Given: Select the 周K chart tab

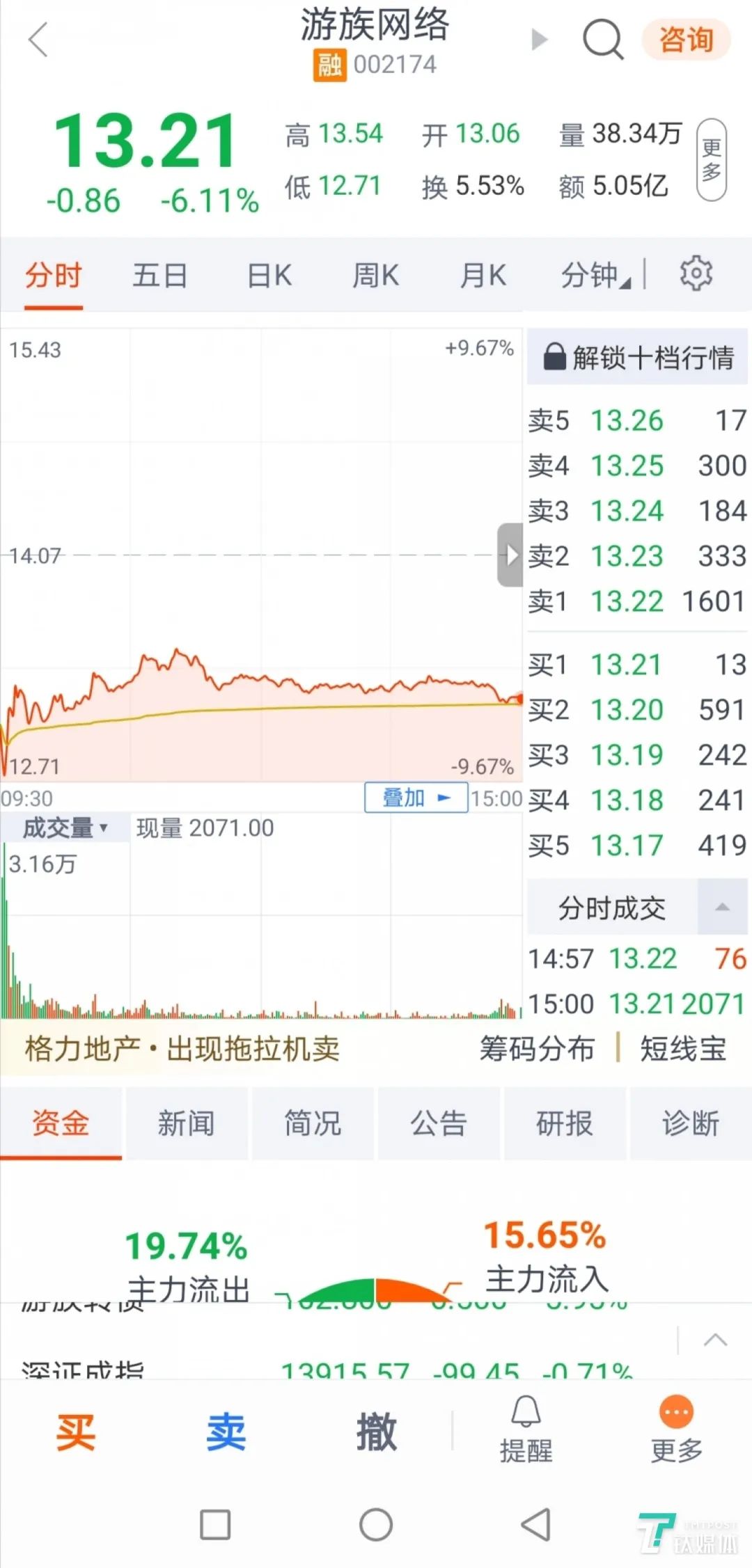Looking at the screenshot, I should (375, 276).
